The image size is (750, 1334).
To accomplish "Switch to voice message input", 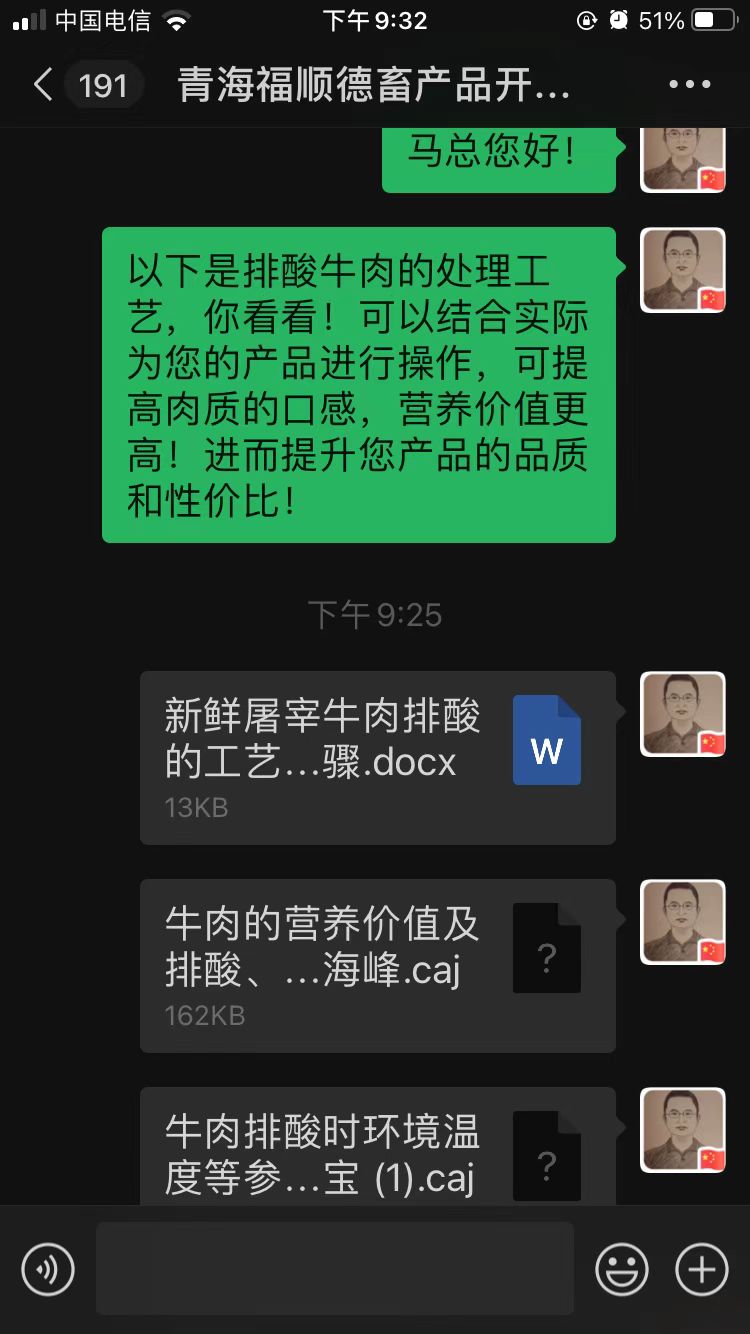I will tap(47, 1270).
